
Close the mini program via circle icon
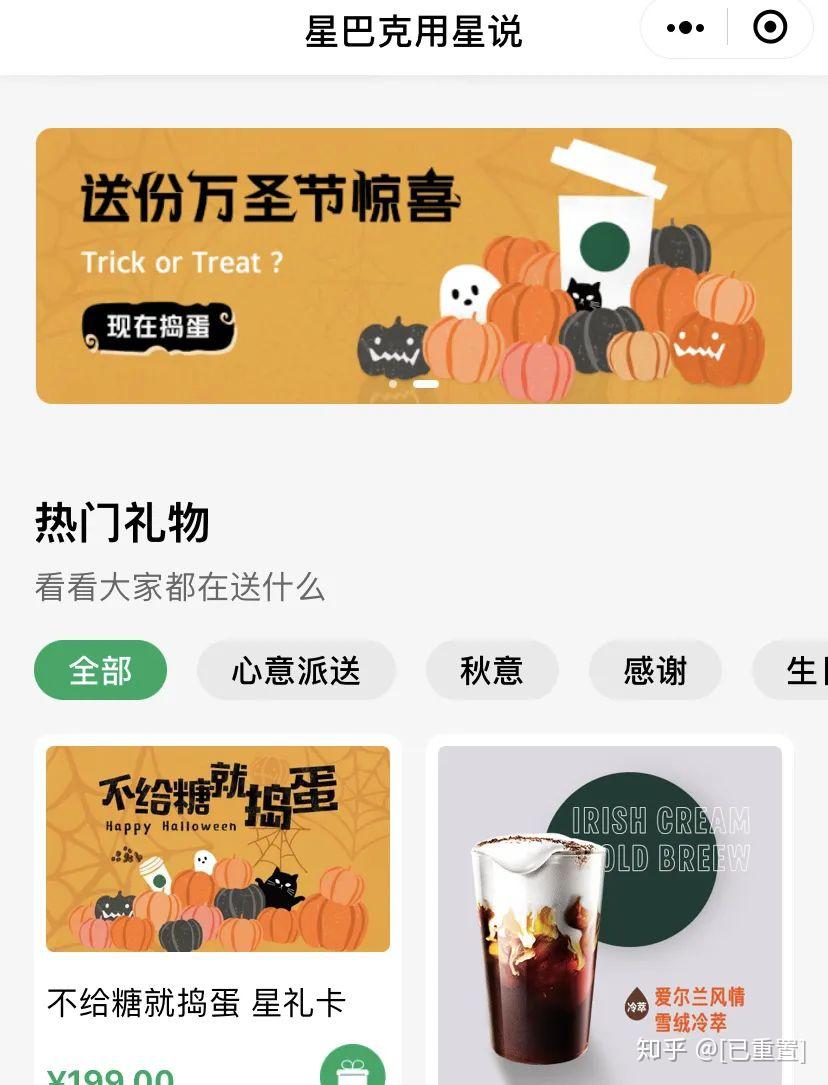tap(769, 28)
